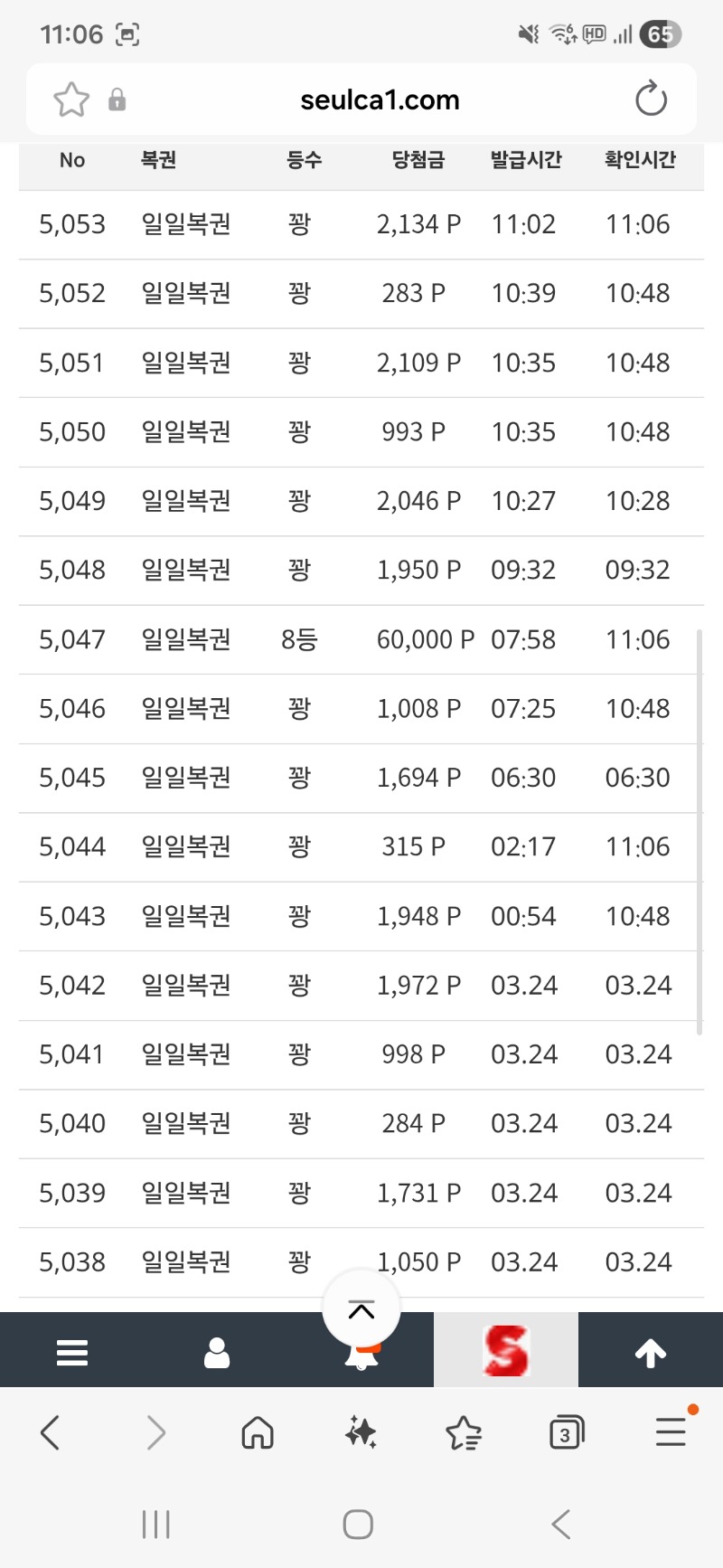Open recent apps from the navigation bar
This screenshot has height=1568, width=723.
(155, 1525)
